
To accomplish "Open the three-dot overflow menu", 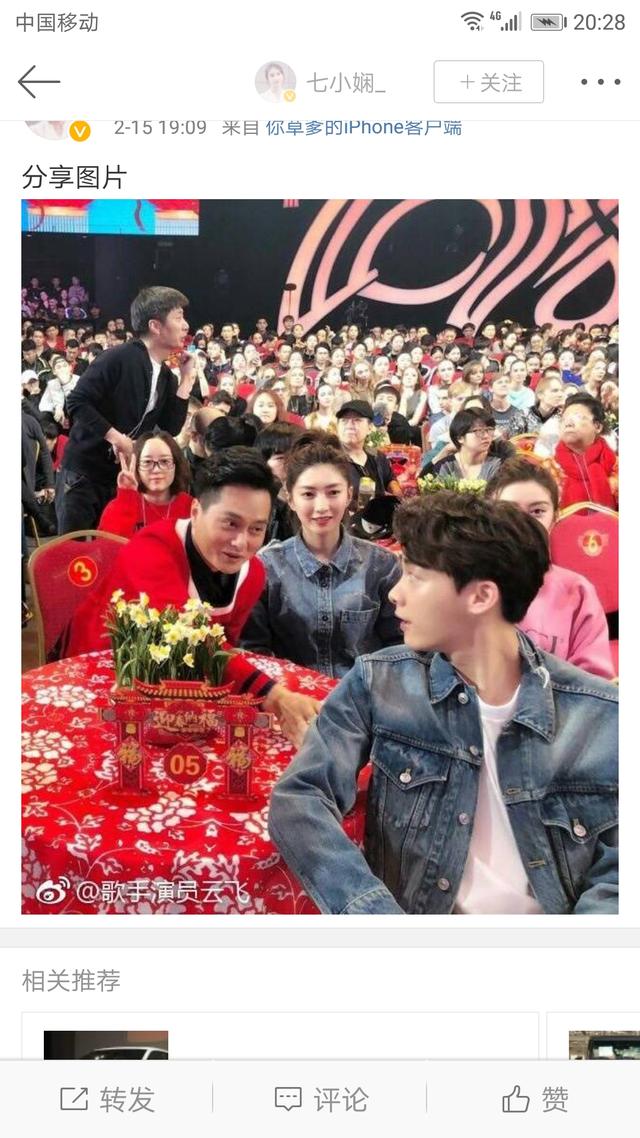I will [600, 82].
